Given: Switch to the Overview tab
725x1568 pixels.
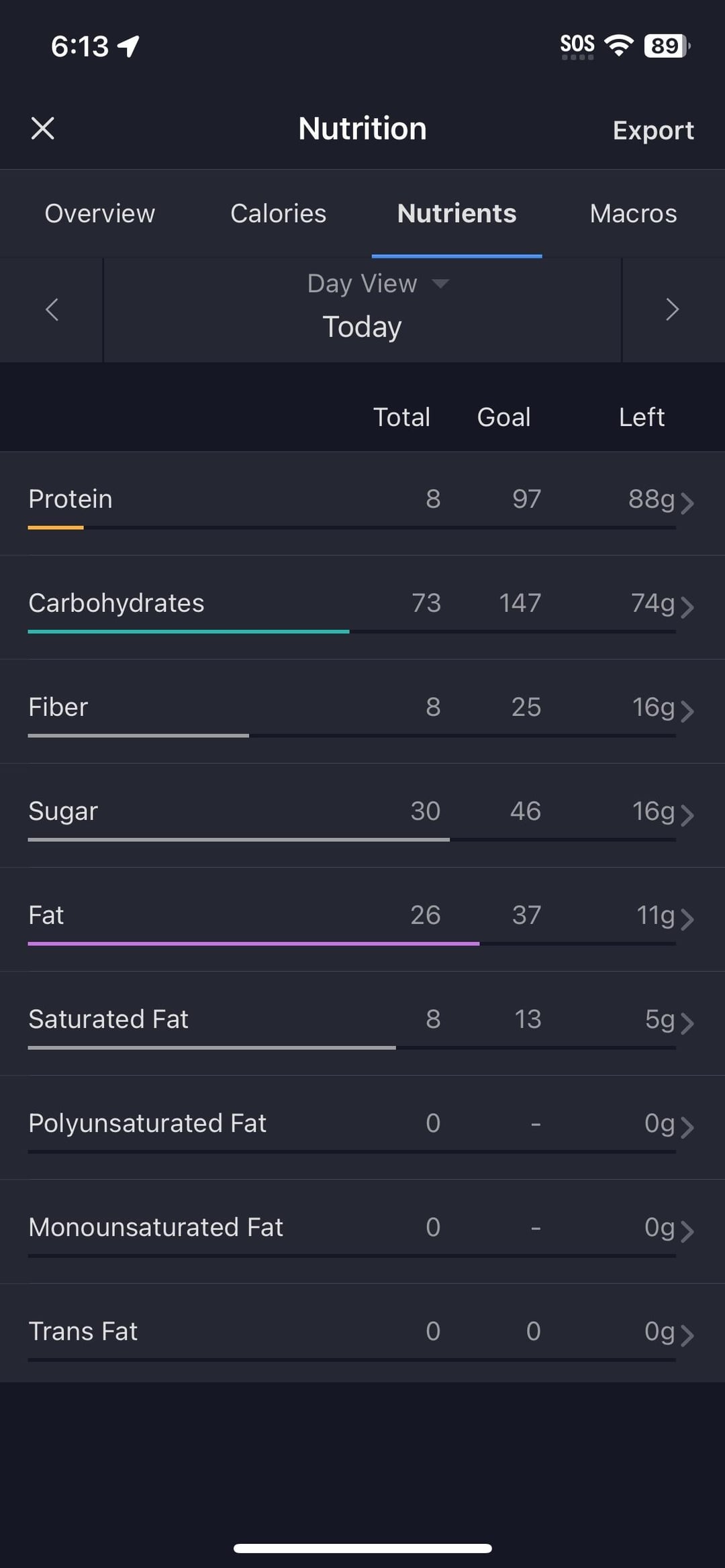Looking at the screenshot, I should [x=100, y=213].
